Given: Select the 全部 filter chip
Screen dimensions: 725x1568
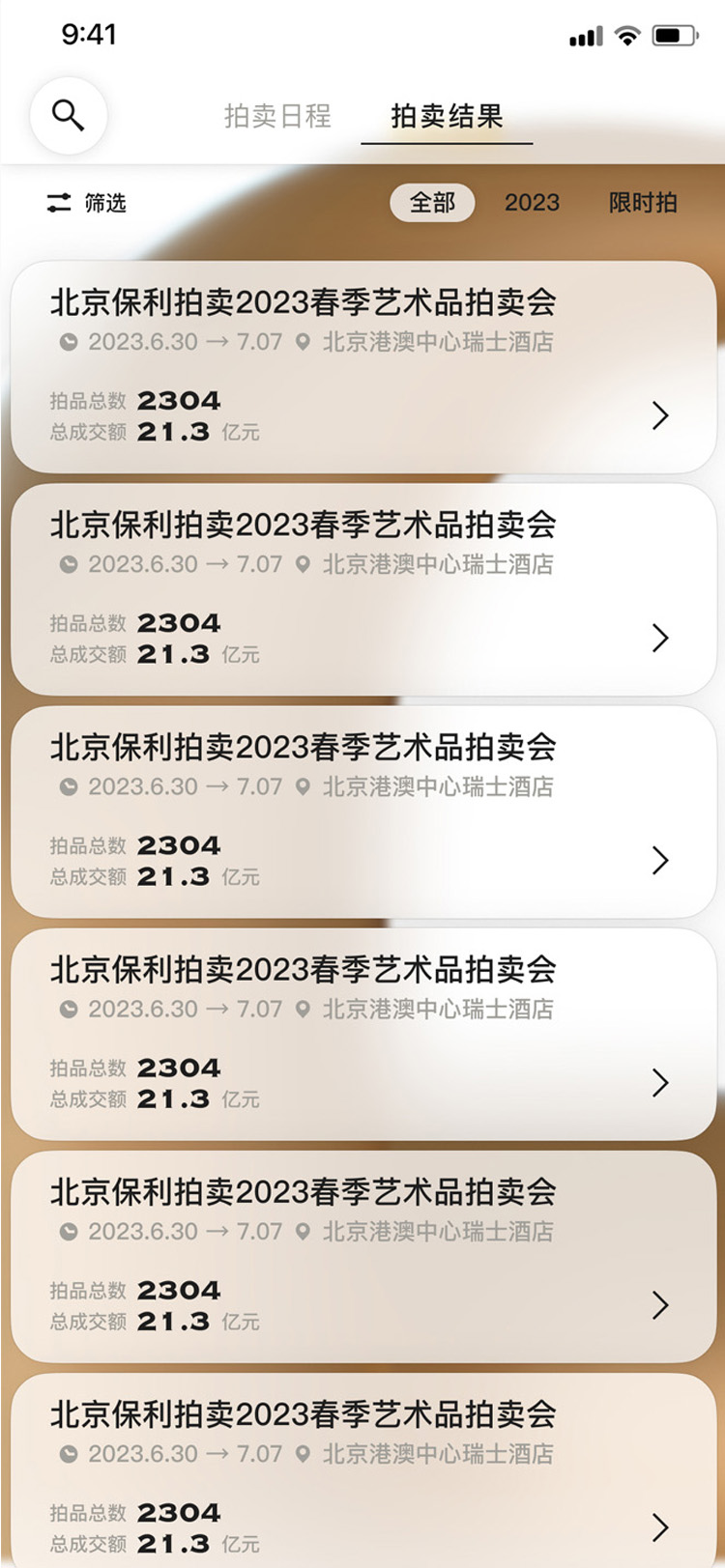Looking at the screenshot, I should click(432, 203).
